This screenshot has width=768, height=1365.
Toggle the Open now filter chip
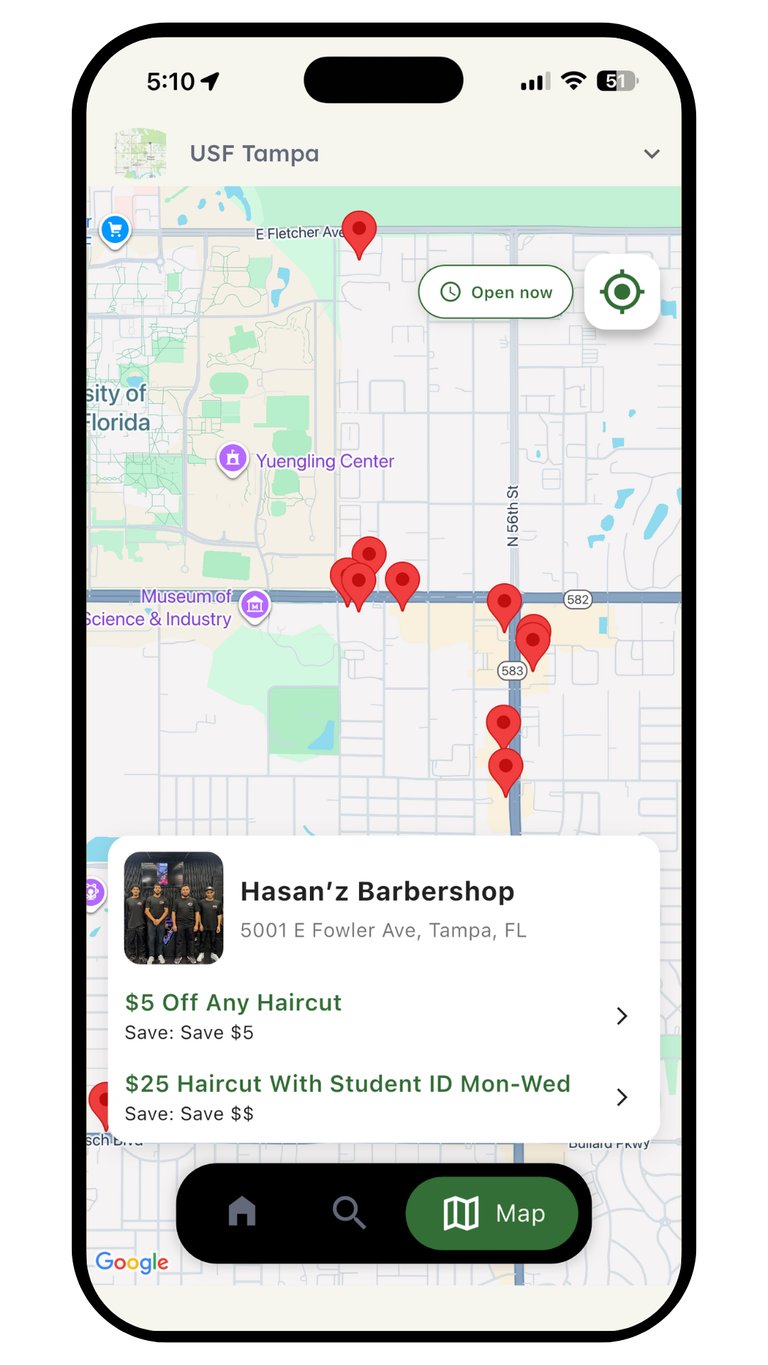(495, 292)
